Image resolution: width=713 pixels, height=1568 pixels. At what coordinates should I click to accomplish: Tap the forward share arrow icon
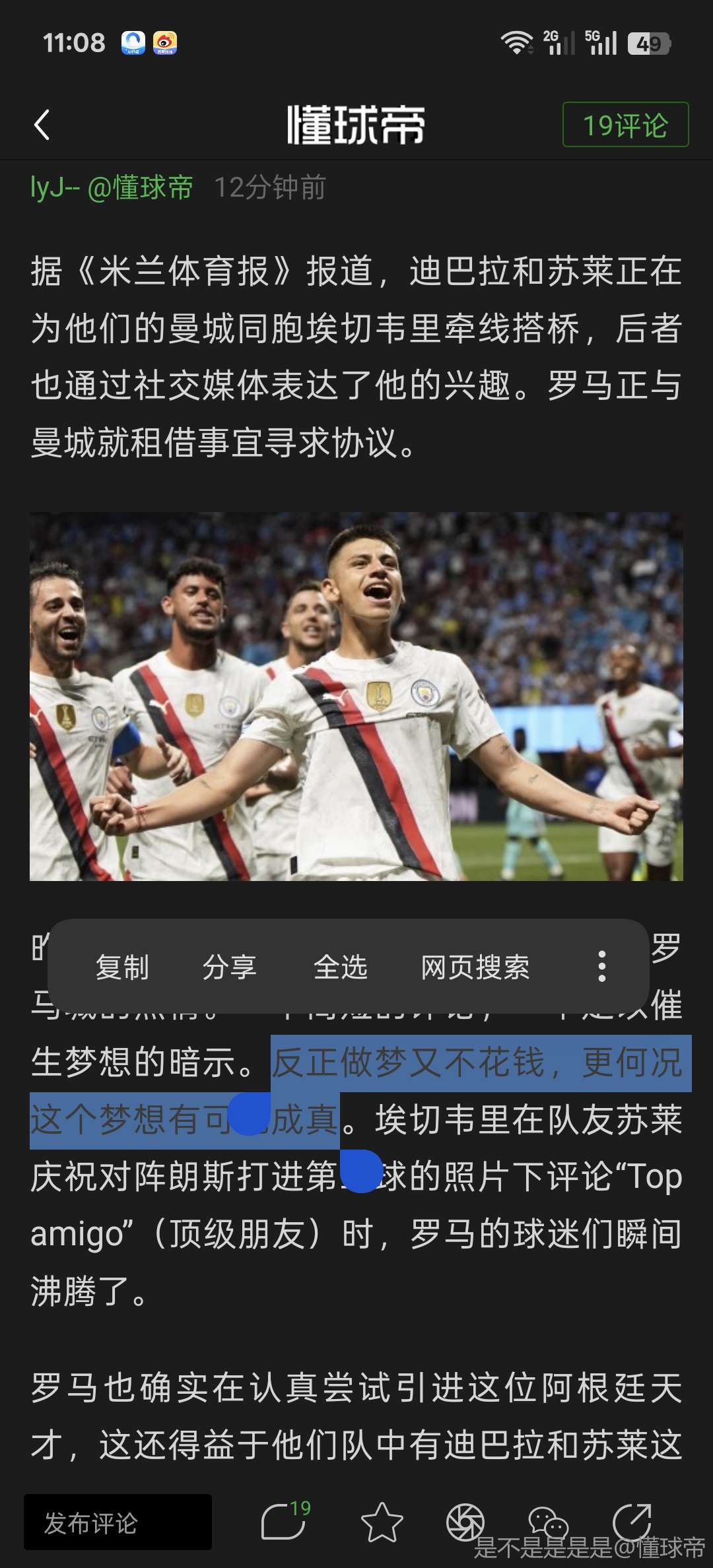[632, 1522]
